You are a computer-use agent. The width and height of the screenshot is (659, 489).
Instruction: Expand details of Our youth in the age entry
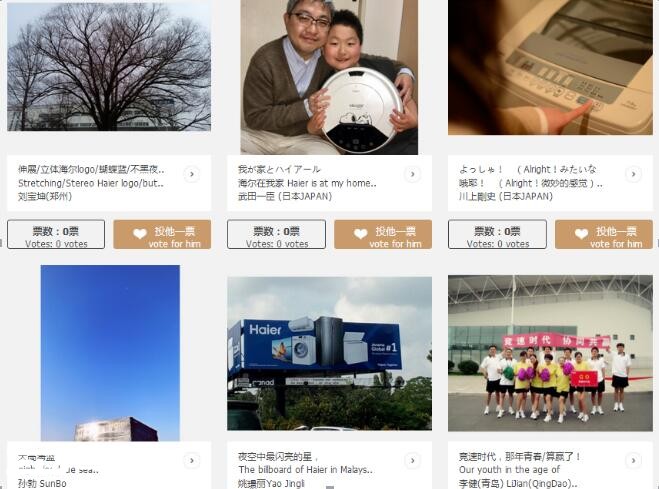pos(633,461)
